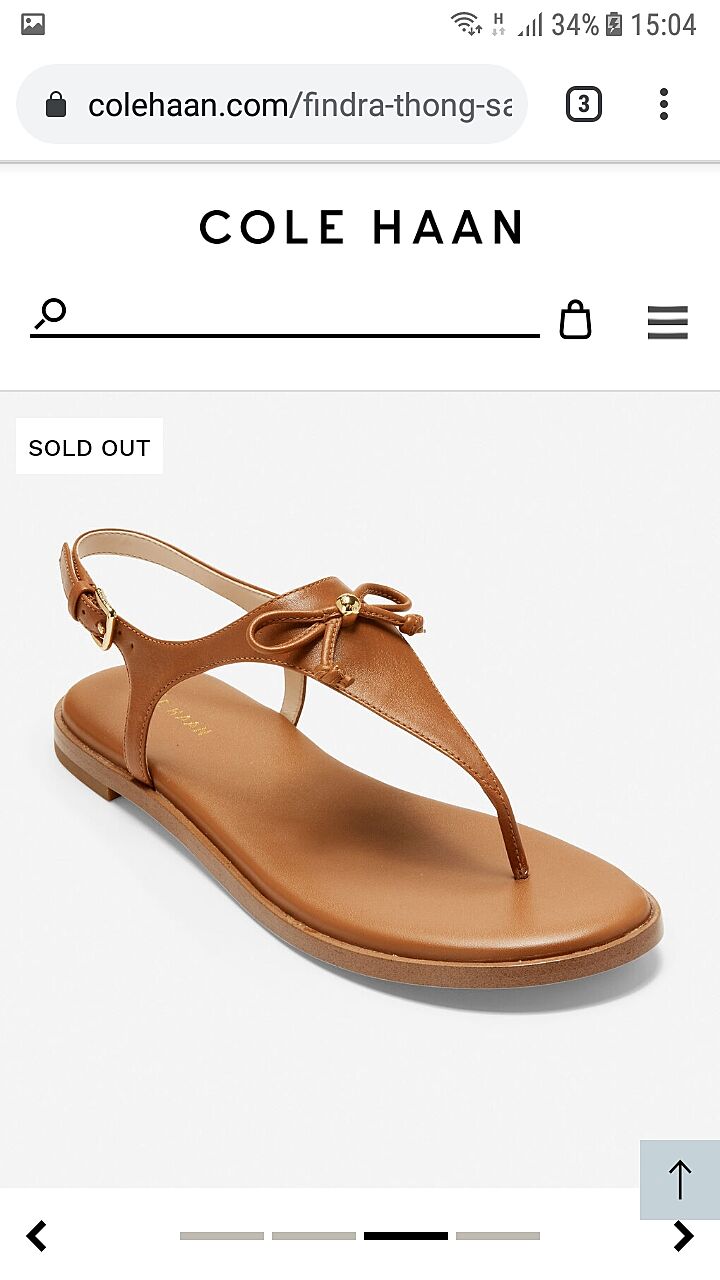Image resolution: width=720 pixels, height=1280 pixels.
Task: Jump back to top of page
Action: (680, 1180)
